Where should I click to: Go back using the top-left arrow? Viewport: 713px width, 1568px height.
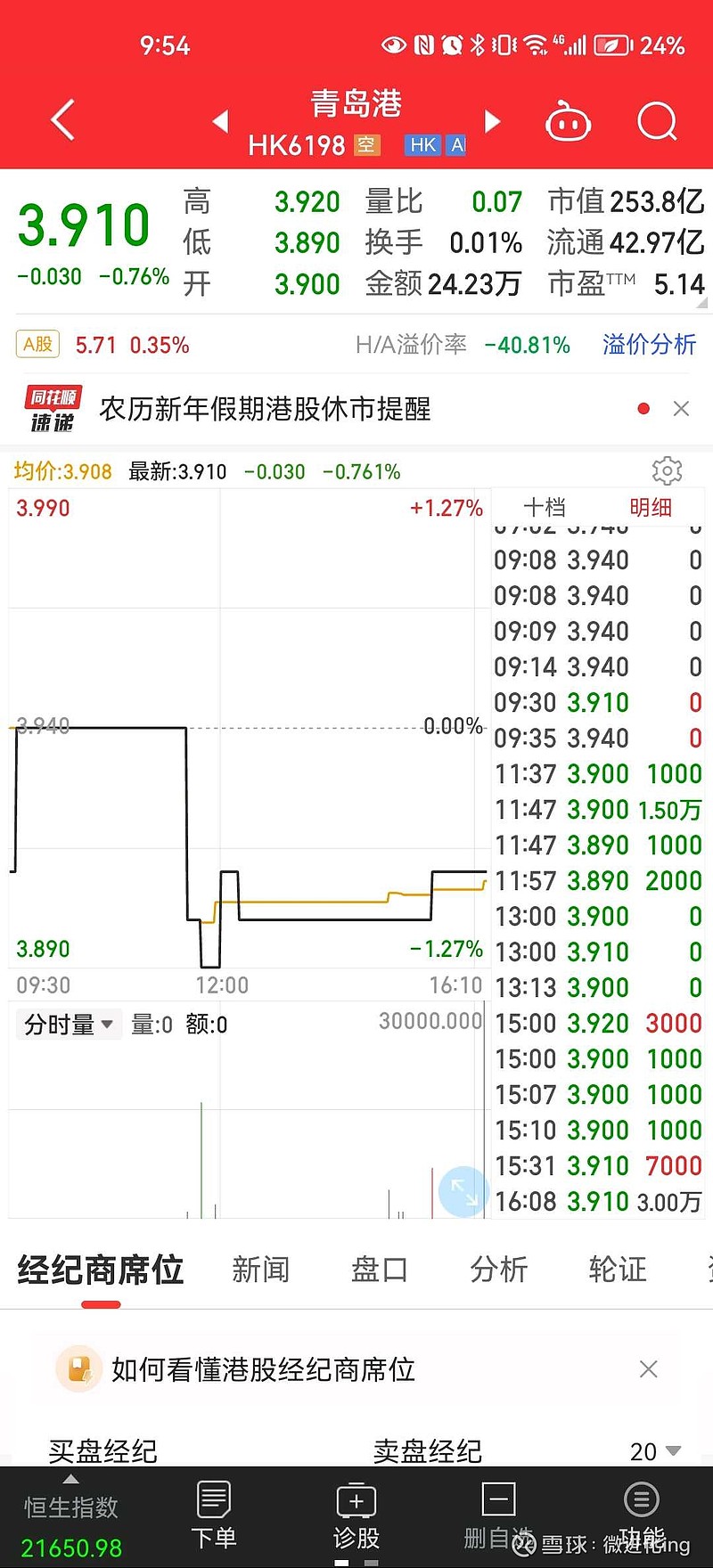click(62, 120)
